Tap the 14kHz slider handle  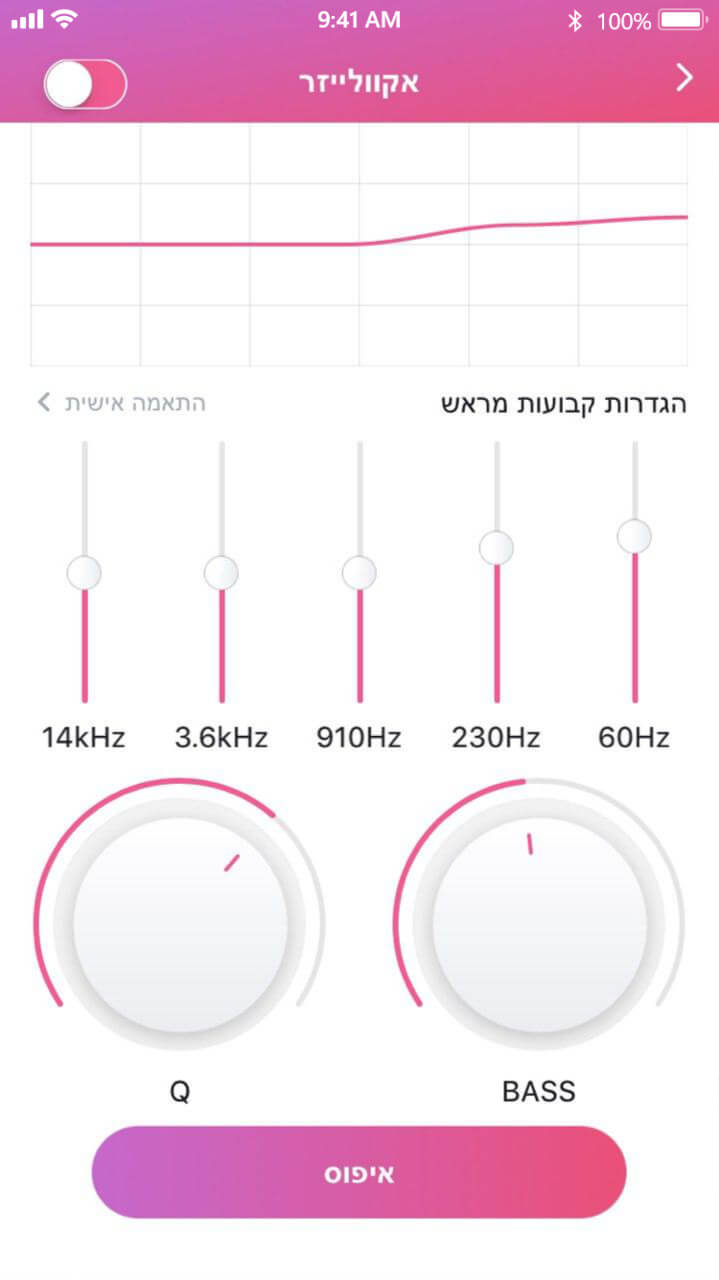click(x=84, y=573)
